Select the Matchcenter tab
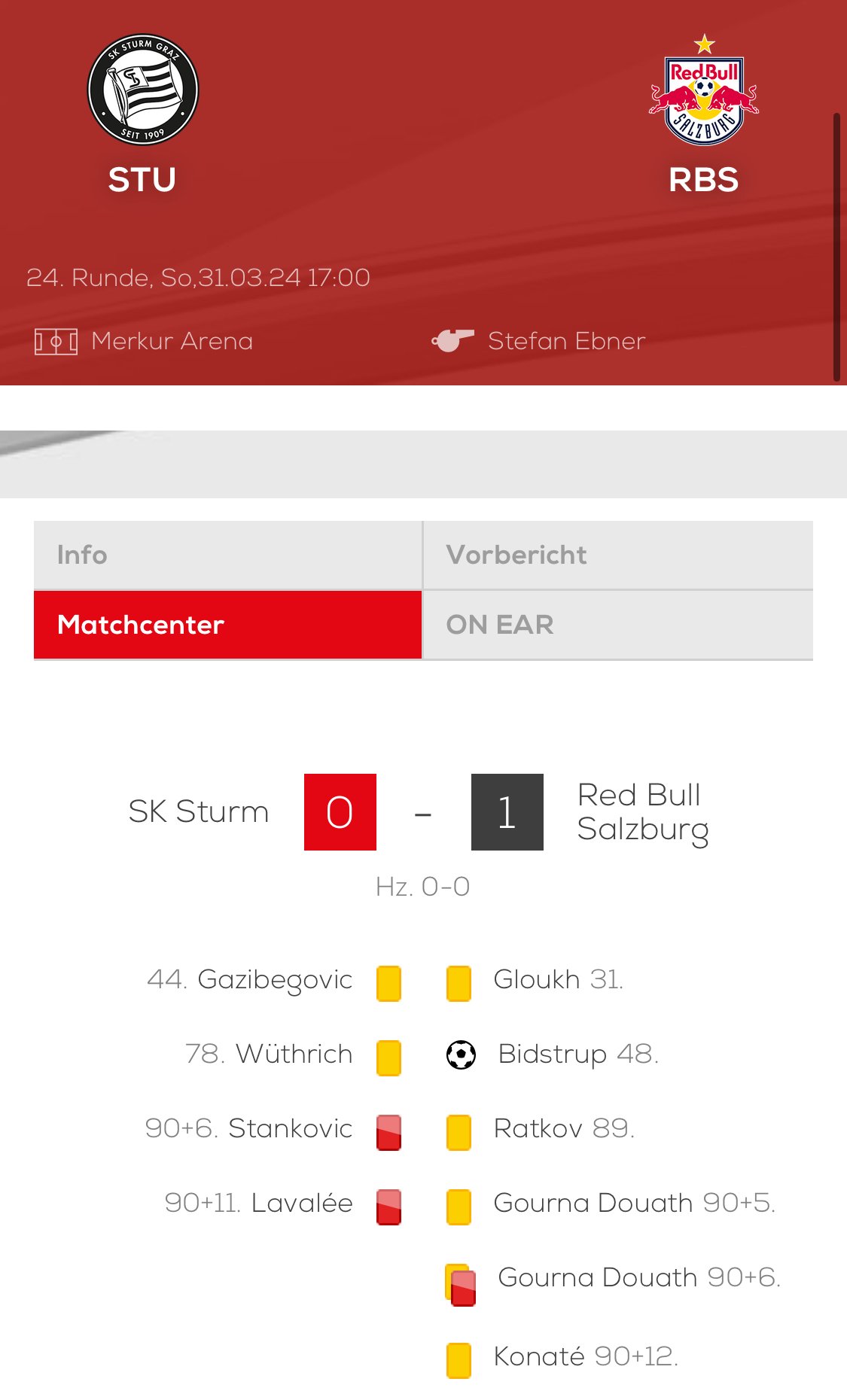The width and height of the screenshot is (847, 1400). [x=227, y=625]
